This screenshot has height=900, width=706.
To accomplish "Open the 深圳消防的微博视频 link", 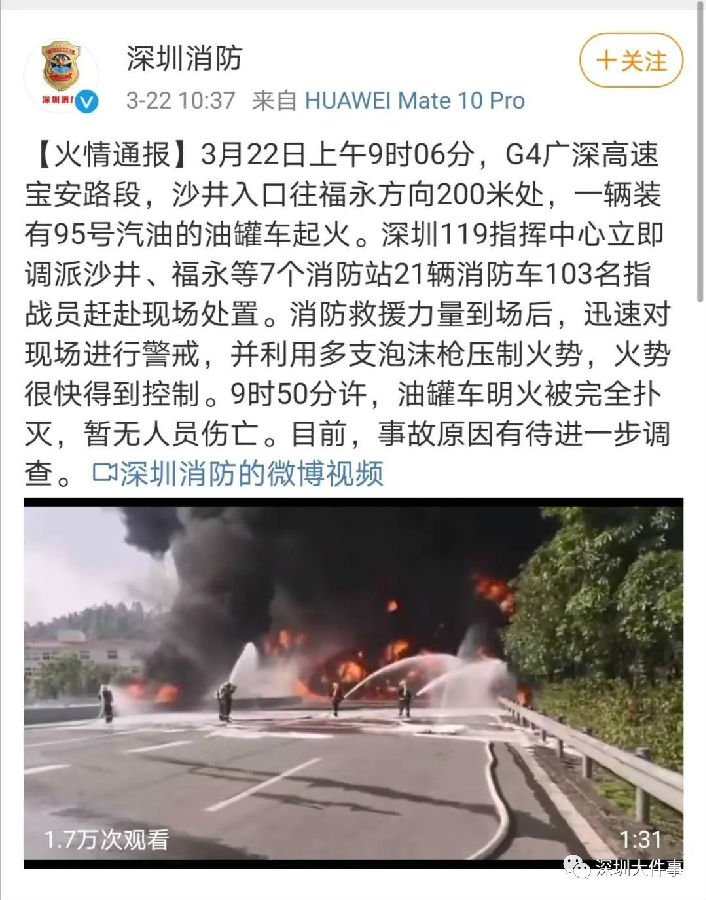I will pyautogui.click(x=238, y=473).
